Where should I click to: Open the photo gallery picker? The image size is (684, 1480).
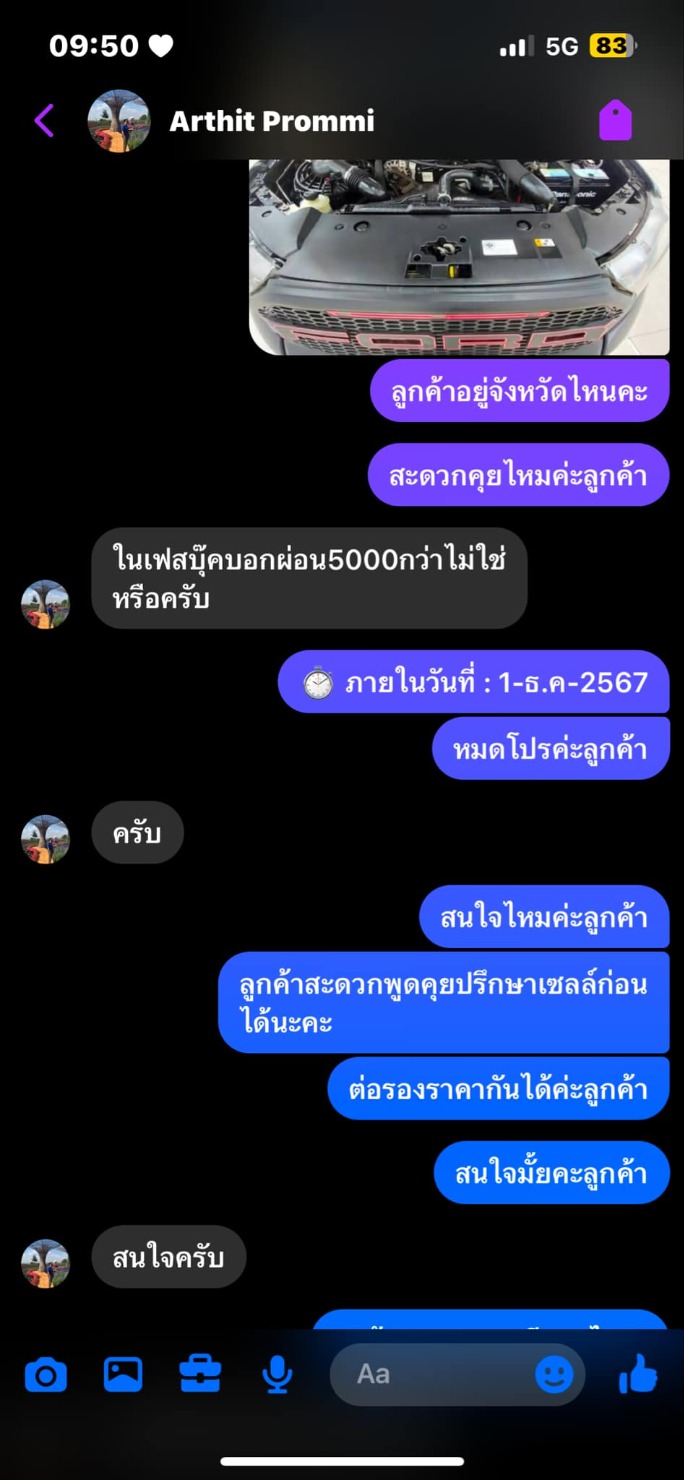pos(123,1375)
